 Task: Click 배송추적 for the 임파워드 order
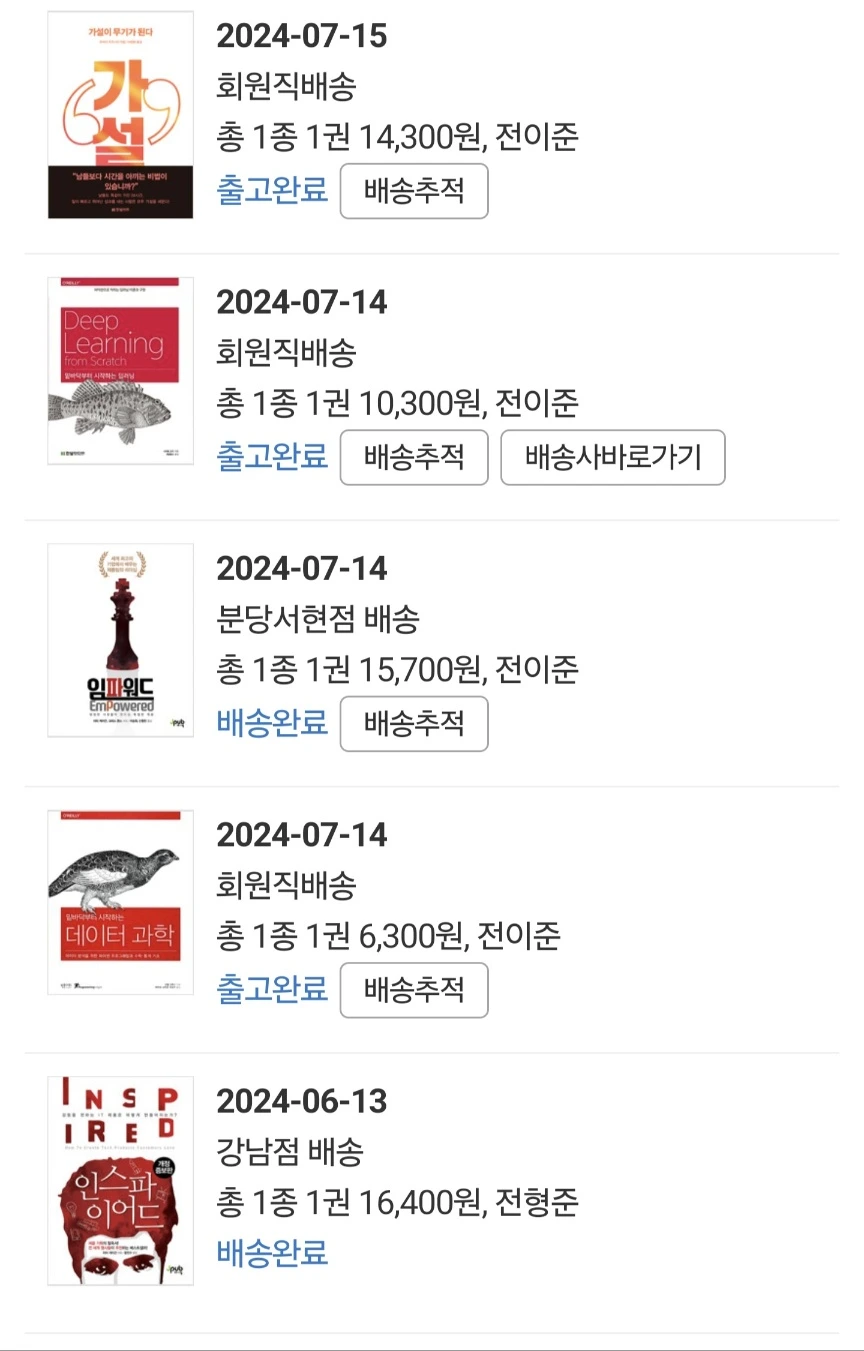click(x=413, y=724)
